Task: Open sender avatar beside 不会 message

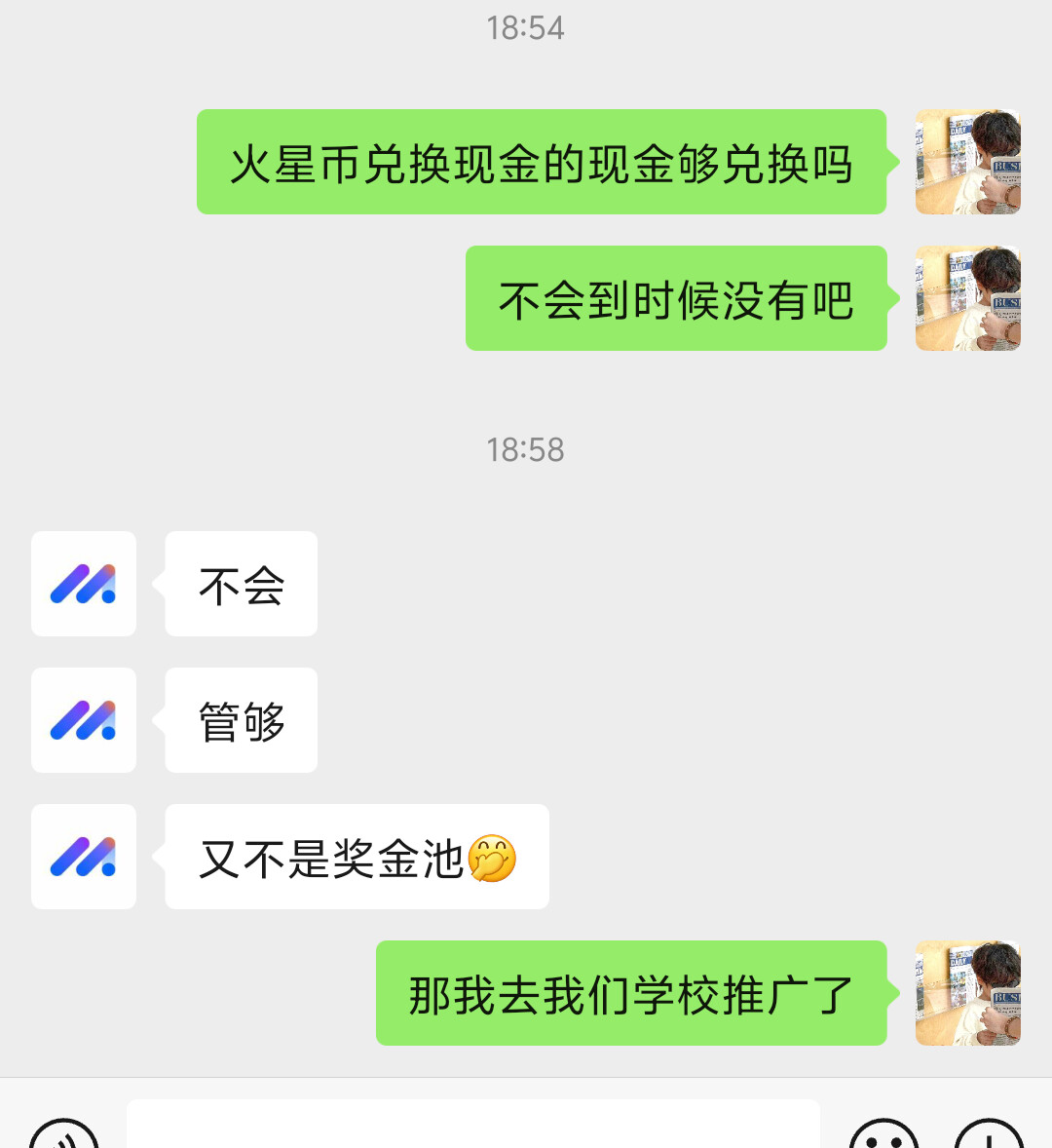Action: pos(84,584)
